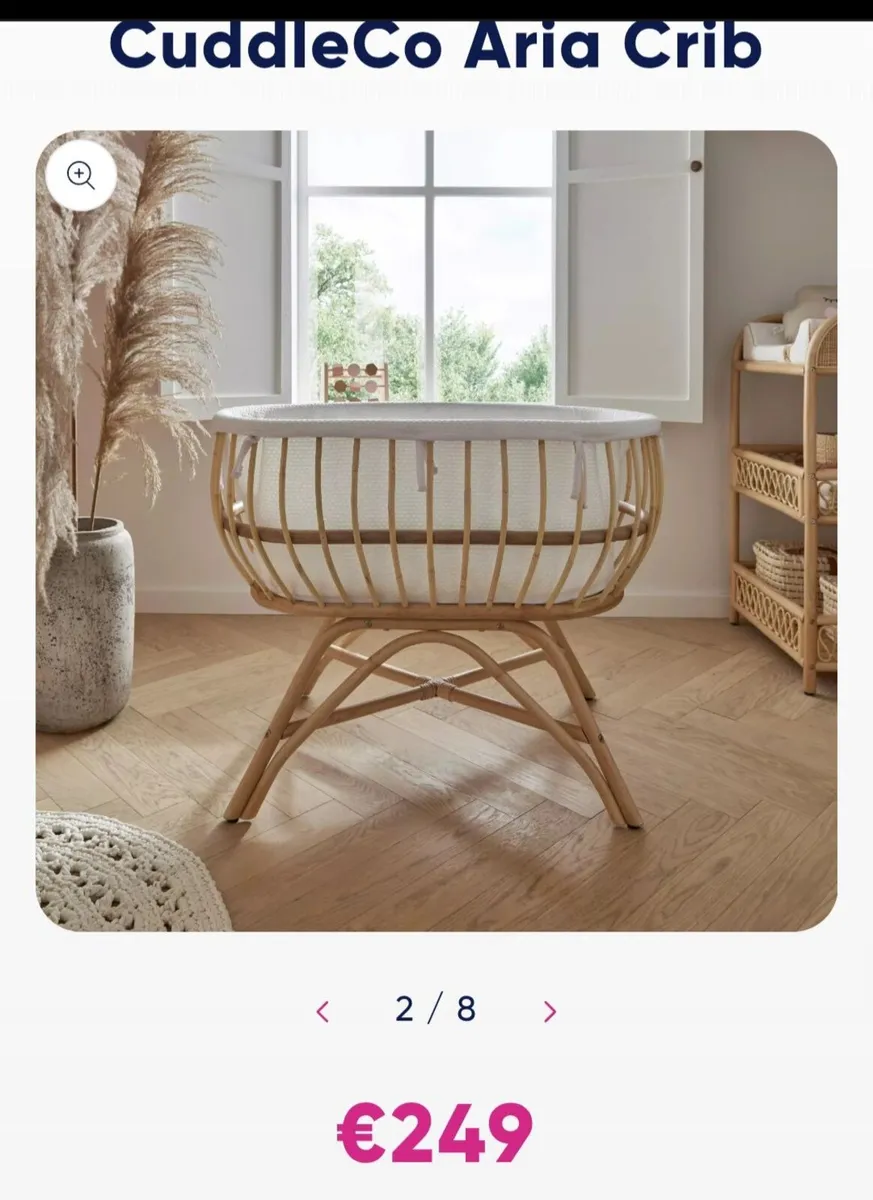Click the CuddleCo Aria Crib title
Viewport: 873px width, 1200px height.
coord(436,43)
